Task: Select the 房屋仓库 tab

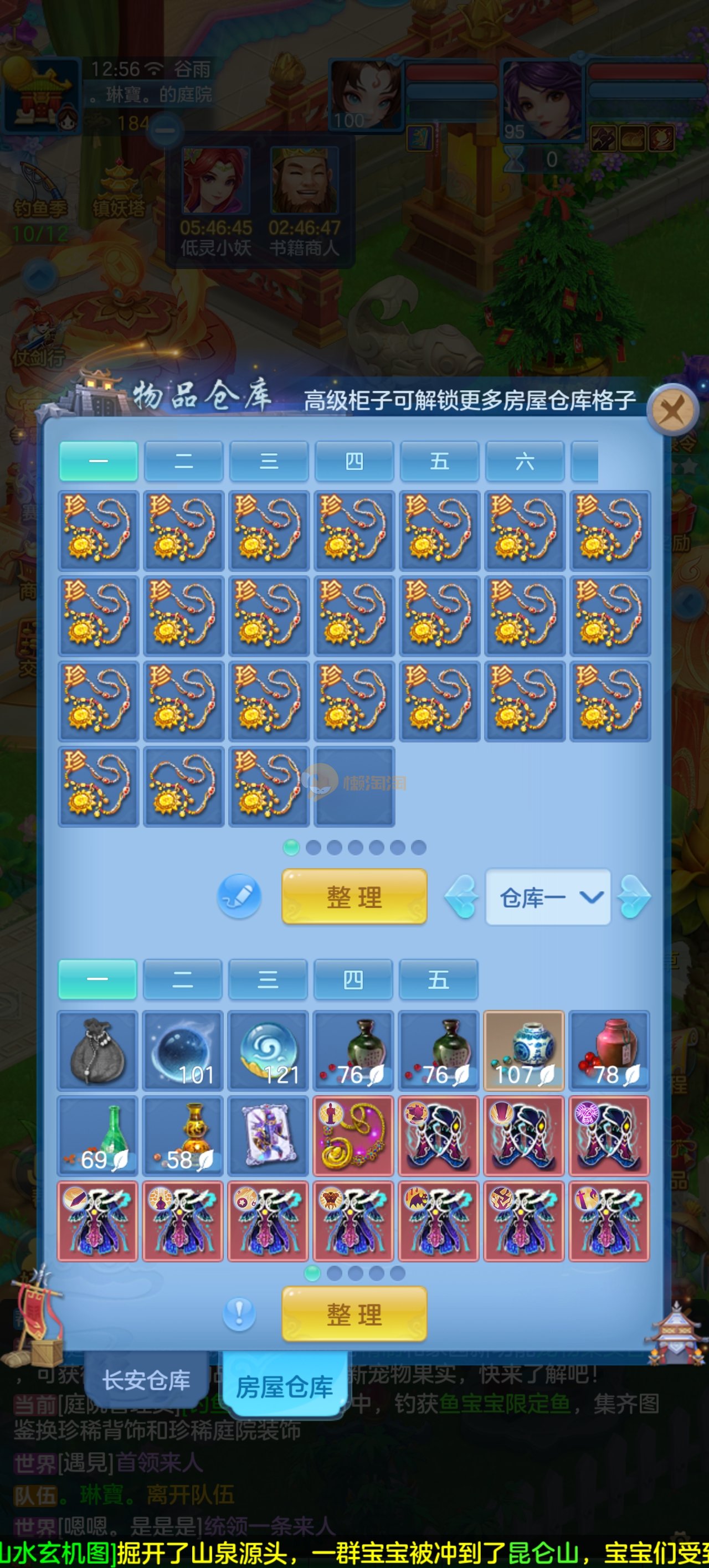Action: [285, 1386]
